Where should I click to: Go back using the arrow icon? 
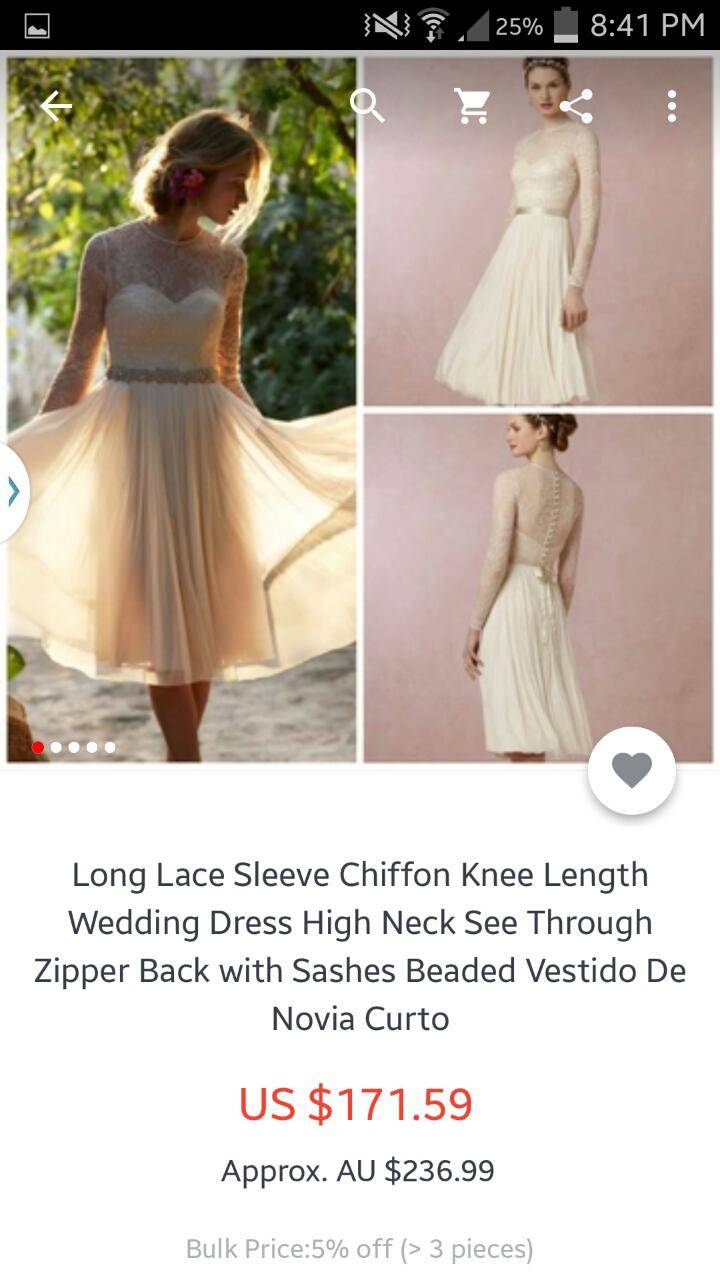tap(56, 106)
